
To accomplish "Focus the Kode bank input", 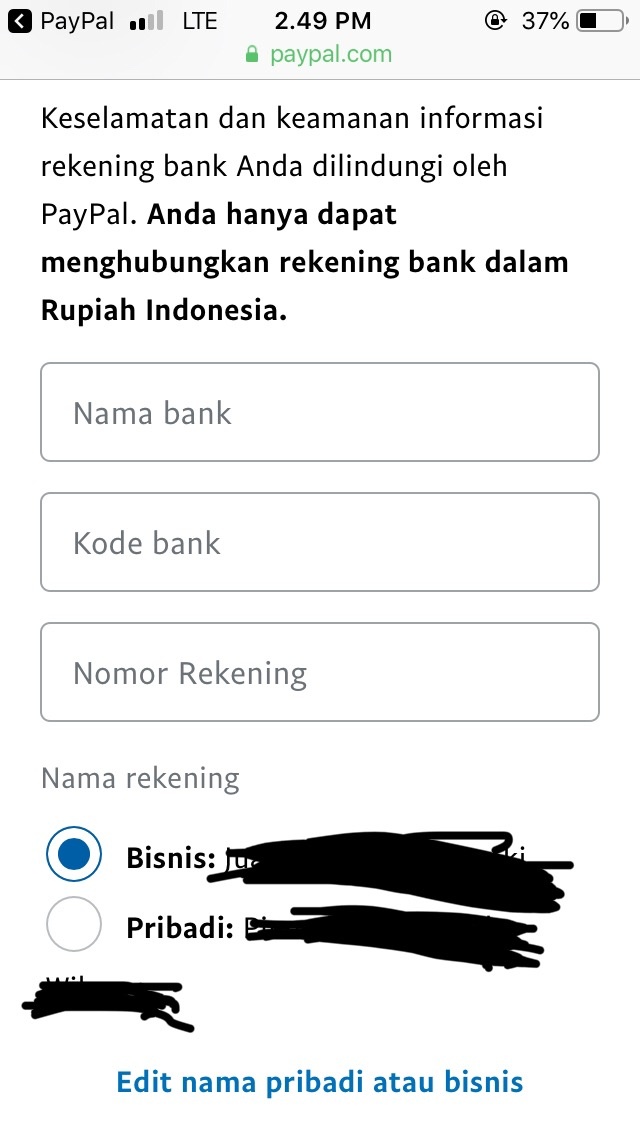I will pyautogui.click(x=320, y=542).
